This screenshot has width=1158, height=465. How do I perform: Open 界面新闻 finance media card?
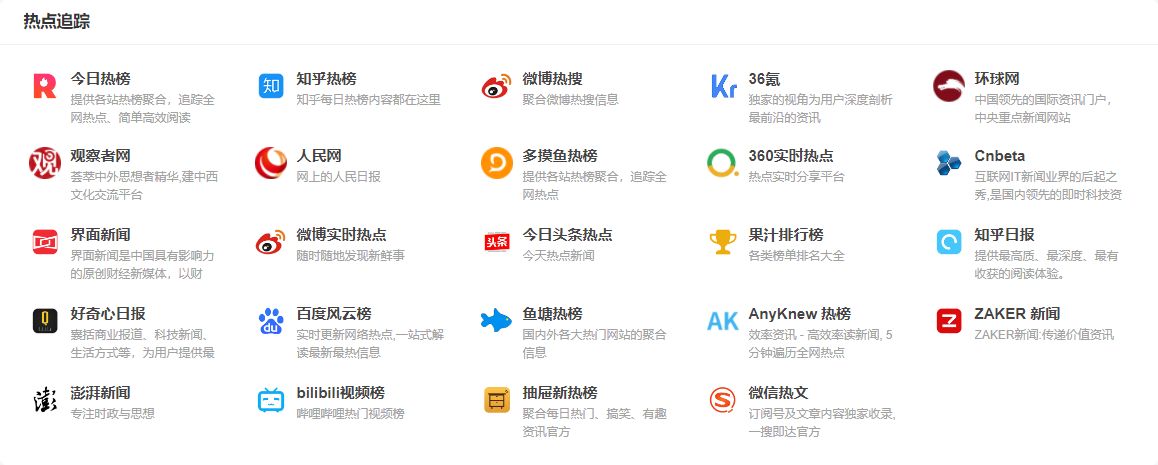click(x=100, y=235)
